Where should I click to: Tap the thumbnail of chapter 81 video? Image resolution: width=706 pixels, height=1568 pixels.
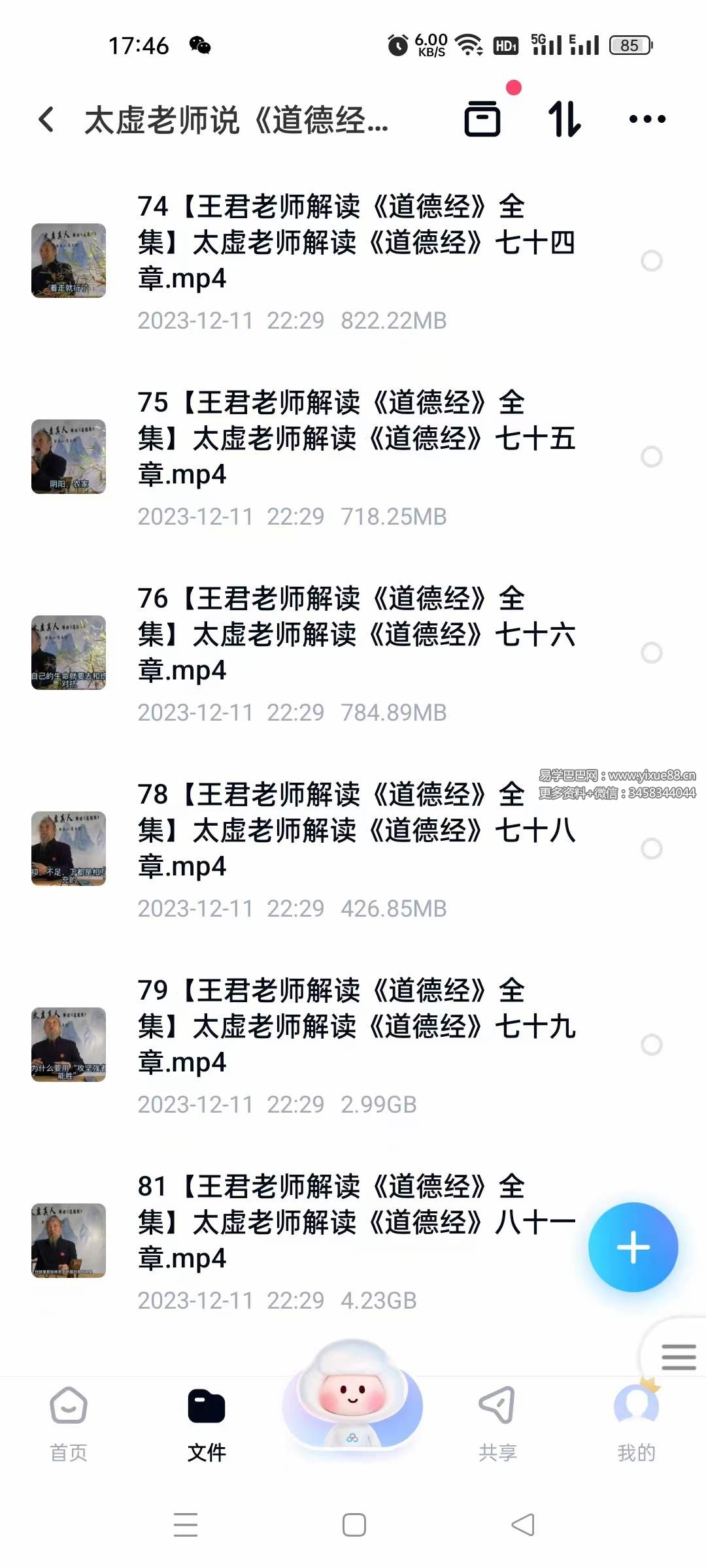[69, 1240]
